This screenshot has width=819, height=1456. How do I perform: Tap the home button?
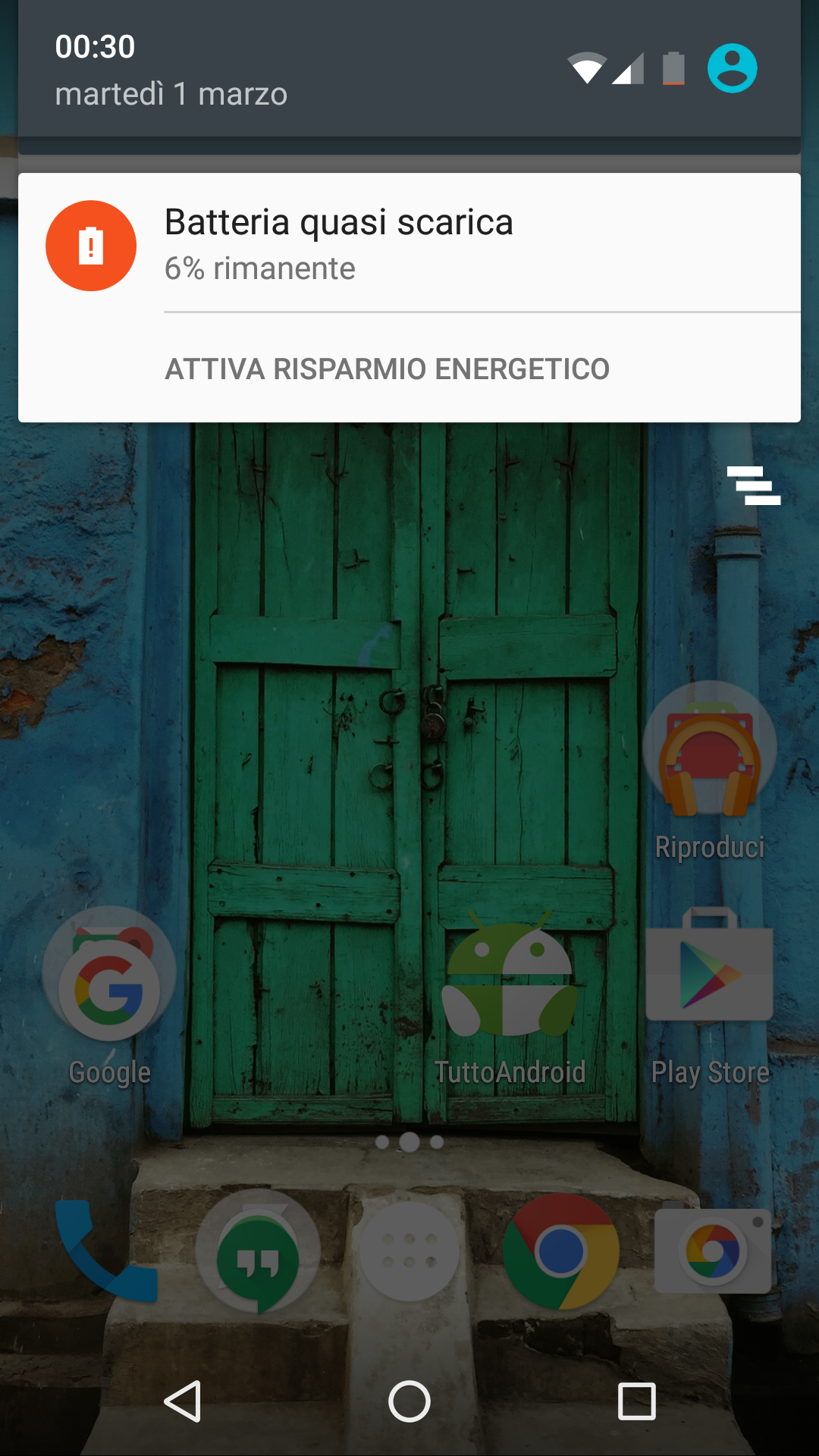click(x=409, y=1401)
